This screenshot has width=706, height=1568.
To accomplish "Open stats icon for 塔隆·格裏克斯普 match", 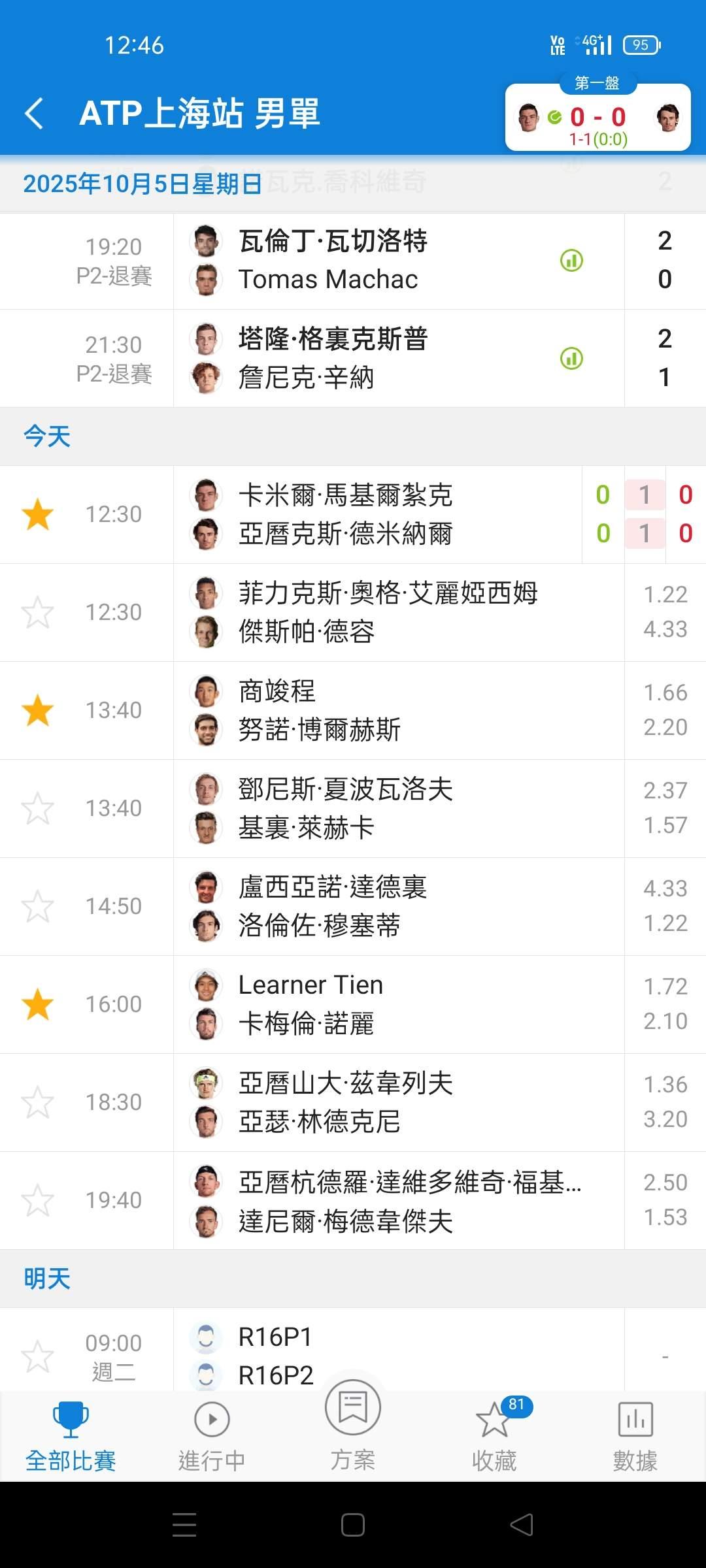I will (571, 359).
